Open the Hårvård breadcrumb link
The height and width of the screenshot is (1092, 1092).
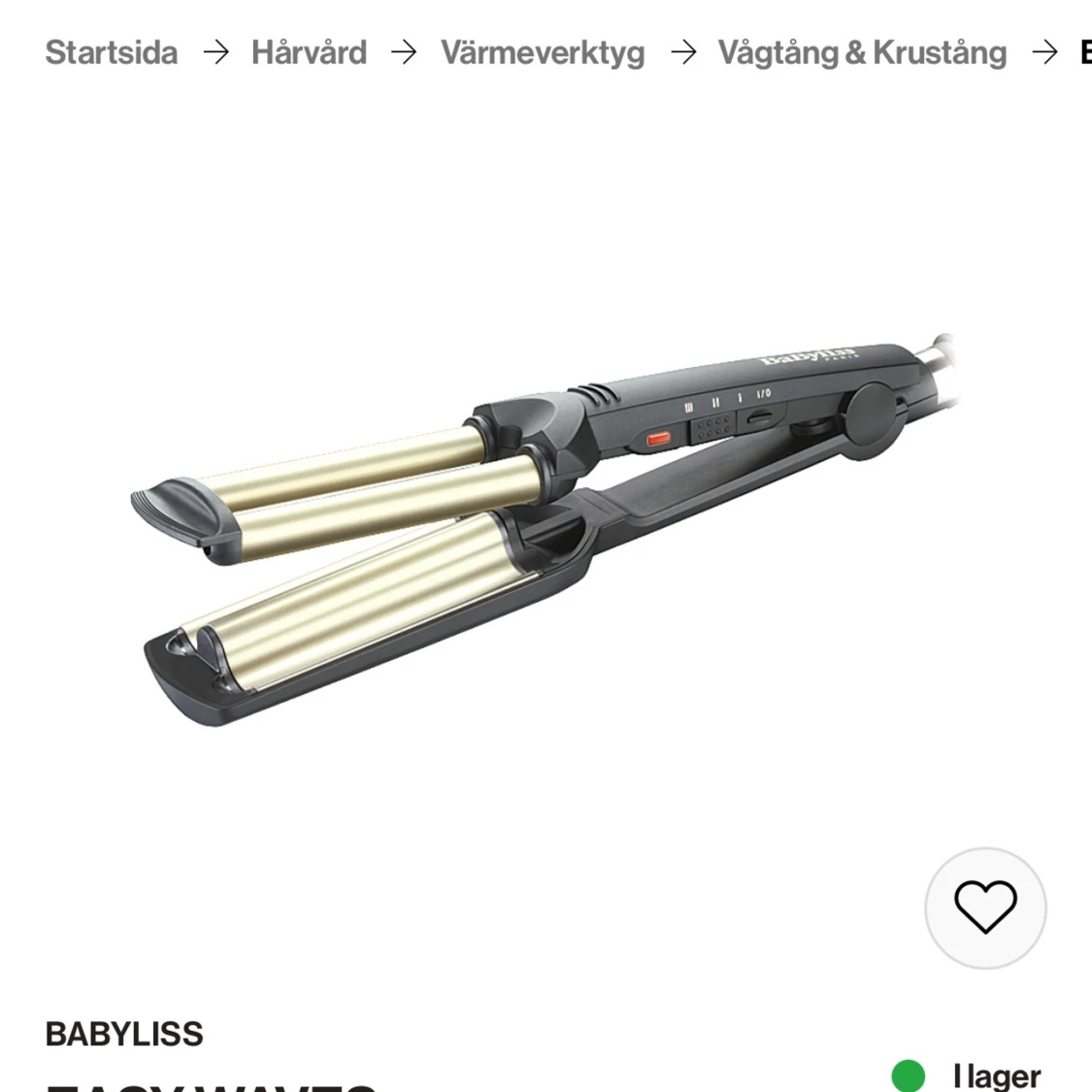pos(309,52)
